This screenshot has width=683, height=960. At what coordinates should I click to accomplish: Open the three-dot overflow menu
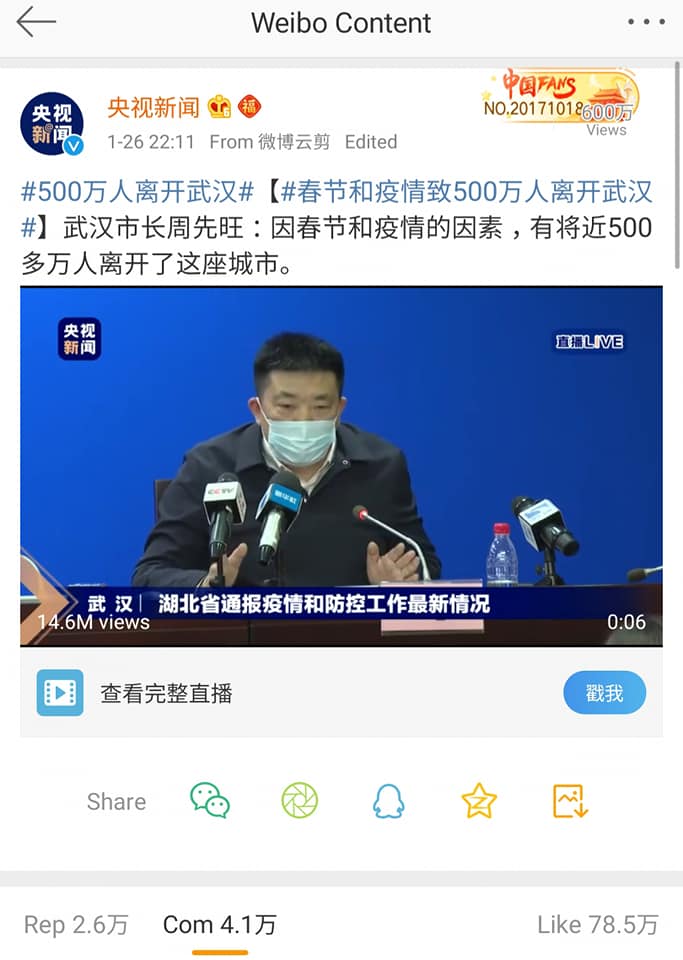pyautogui.click(x=646, y=22)
